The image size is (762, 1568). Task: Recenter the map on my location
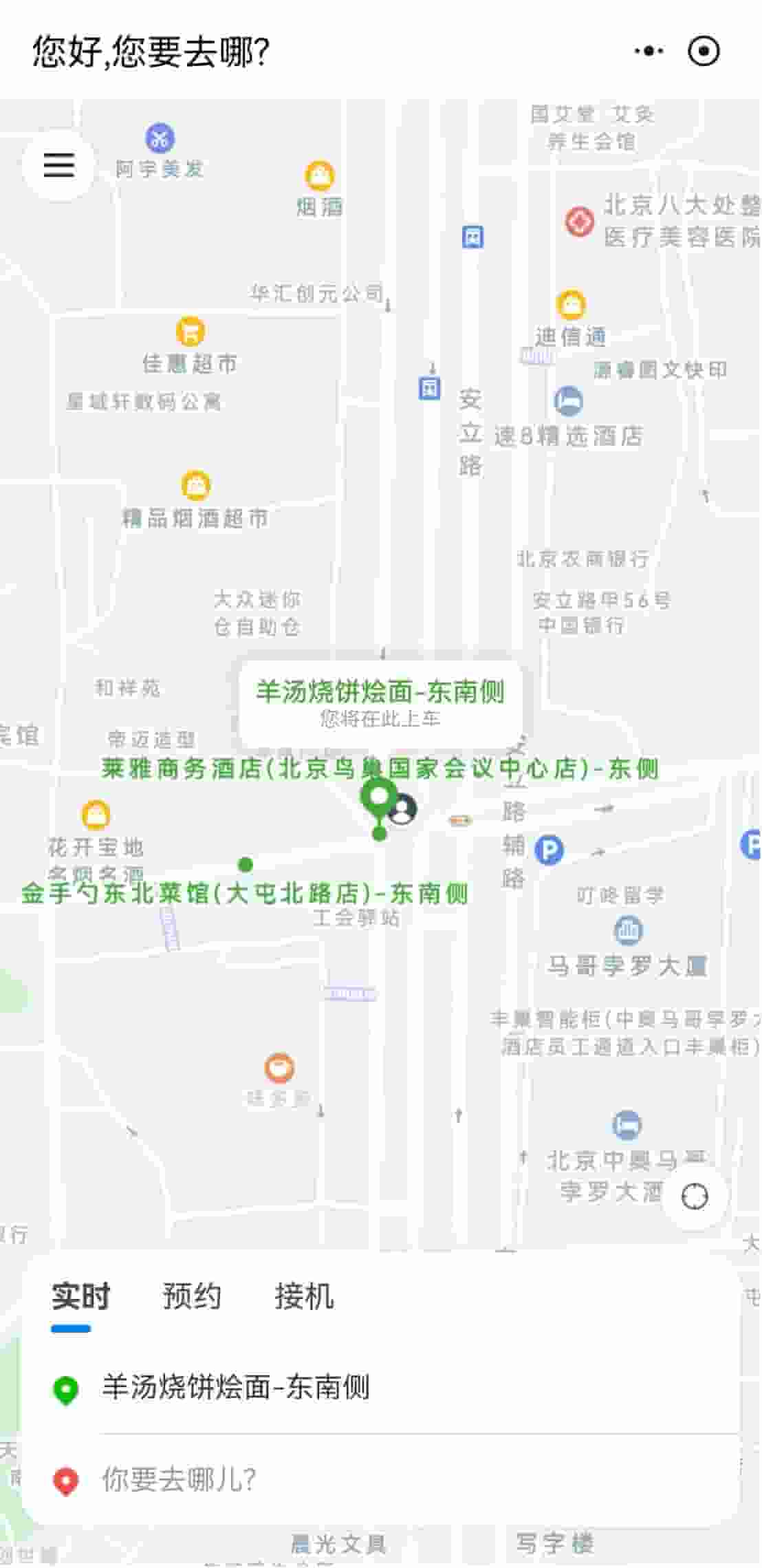coord(694,1196)
